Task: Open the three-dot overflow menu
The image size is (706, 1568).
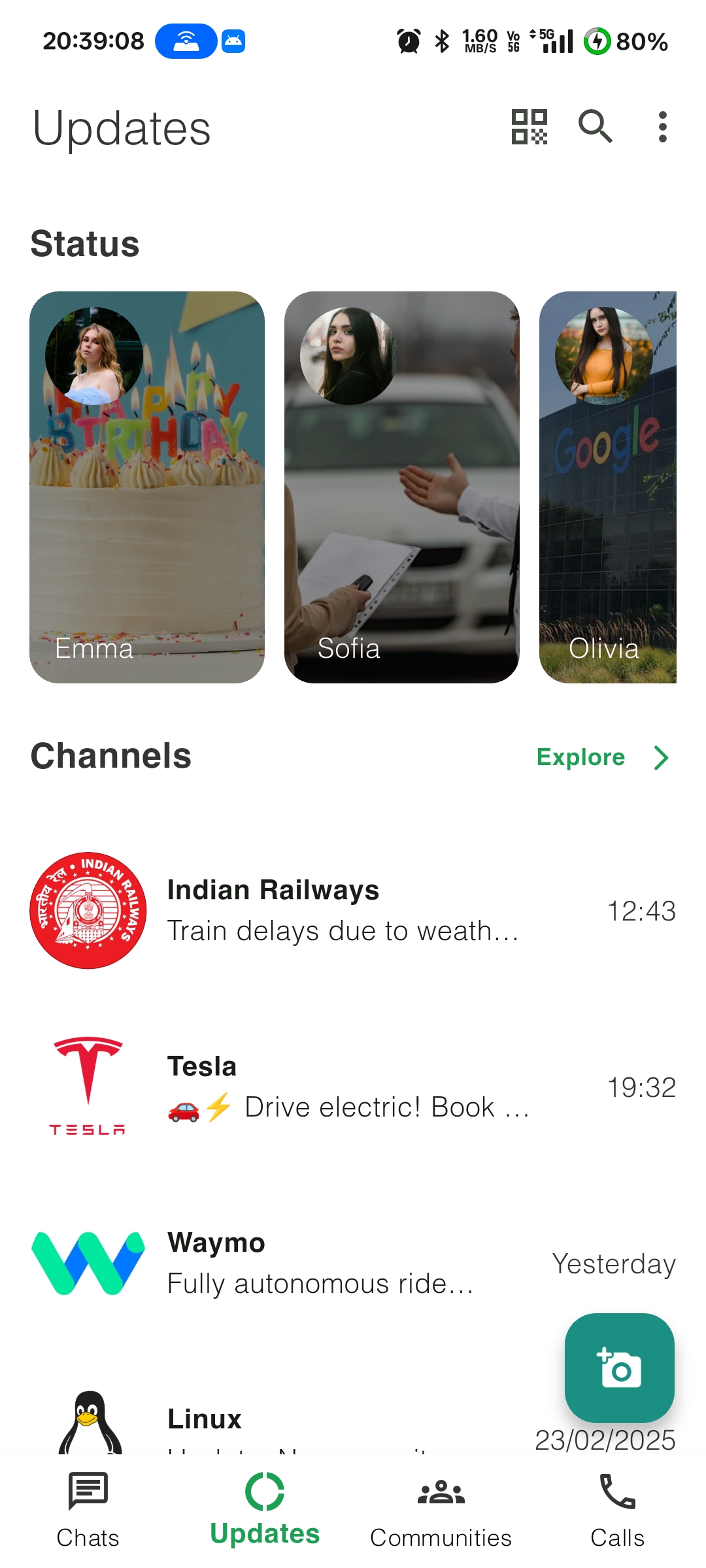Action: click(662, 127)
